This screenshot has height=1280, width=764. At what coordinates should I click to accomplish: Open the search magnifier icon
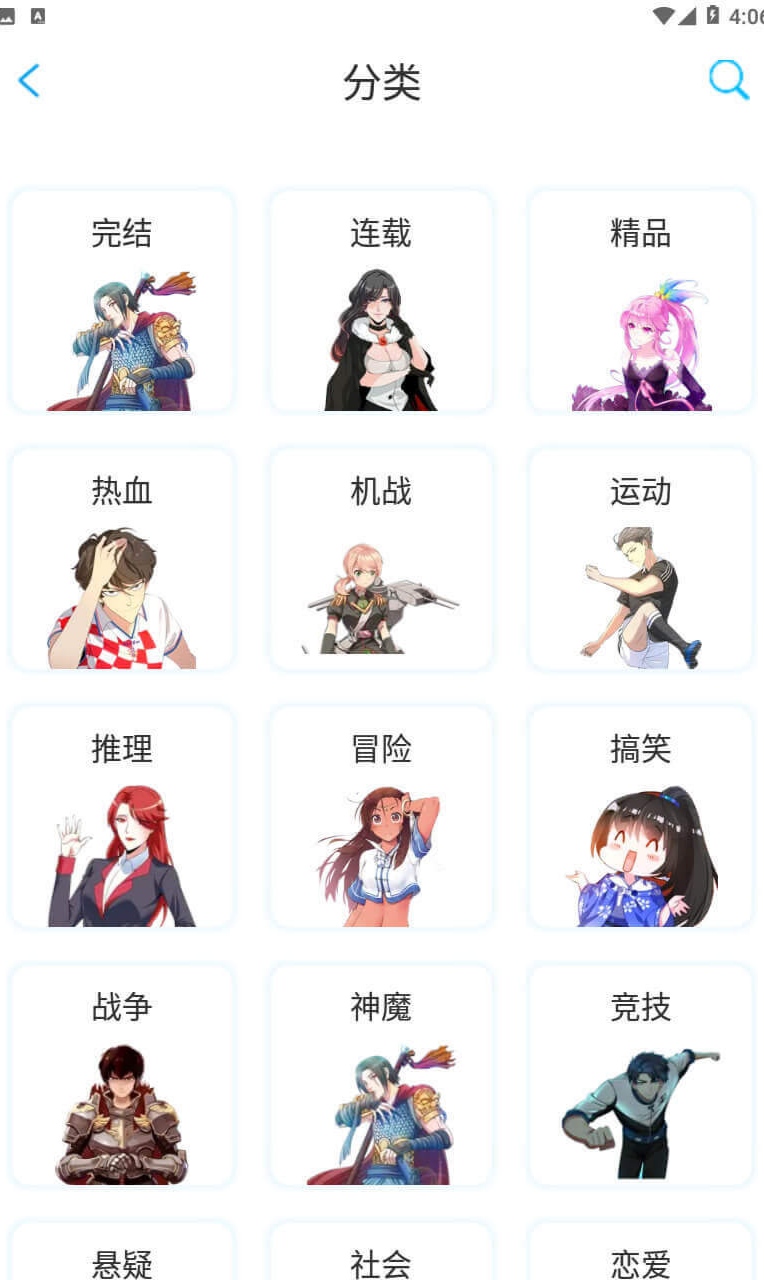click(x=729, y=80)
